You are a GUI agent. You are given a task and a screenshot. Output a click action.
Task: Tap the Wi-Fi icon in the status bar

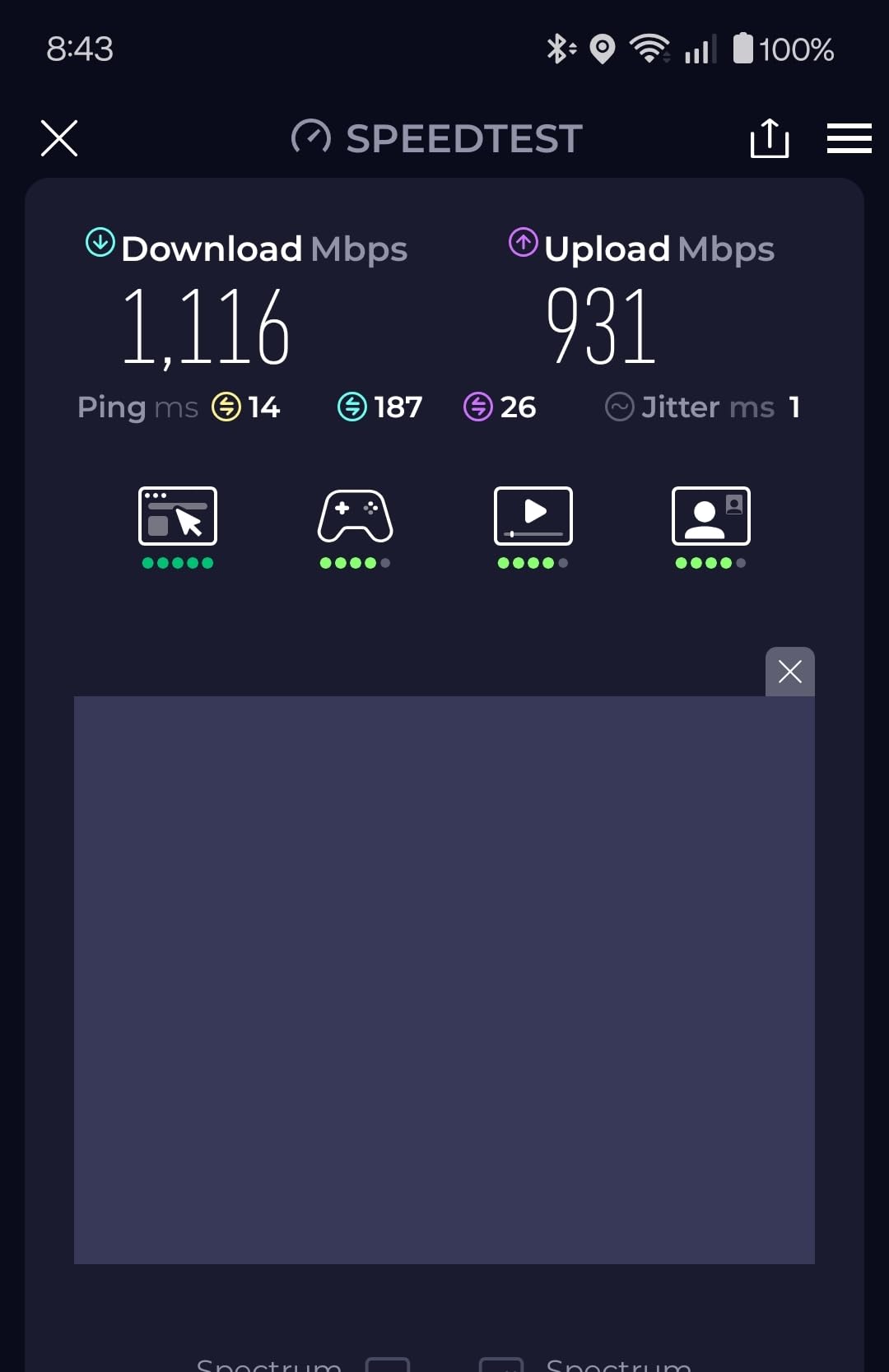[649, 49]
